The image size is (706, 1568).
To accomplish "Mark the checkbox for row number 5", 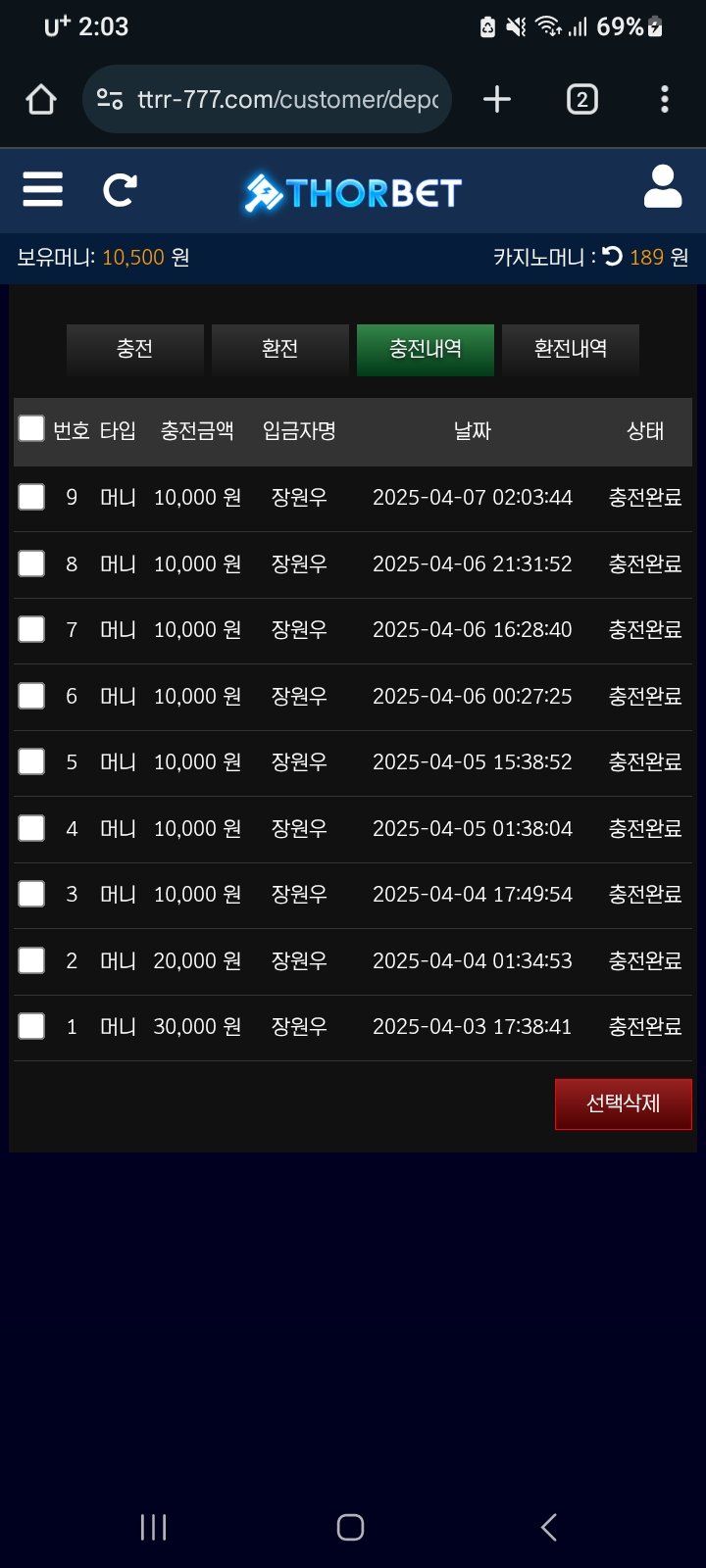I will (x=31, y=761).
